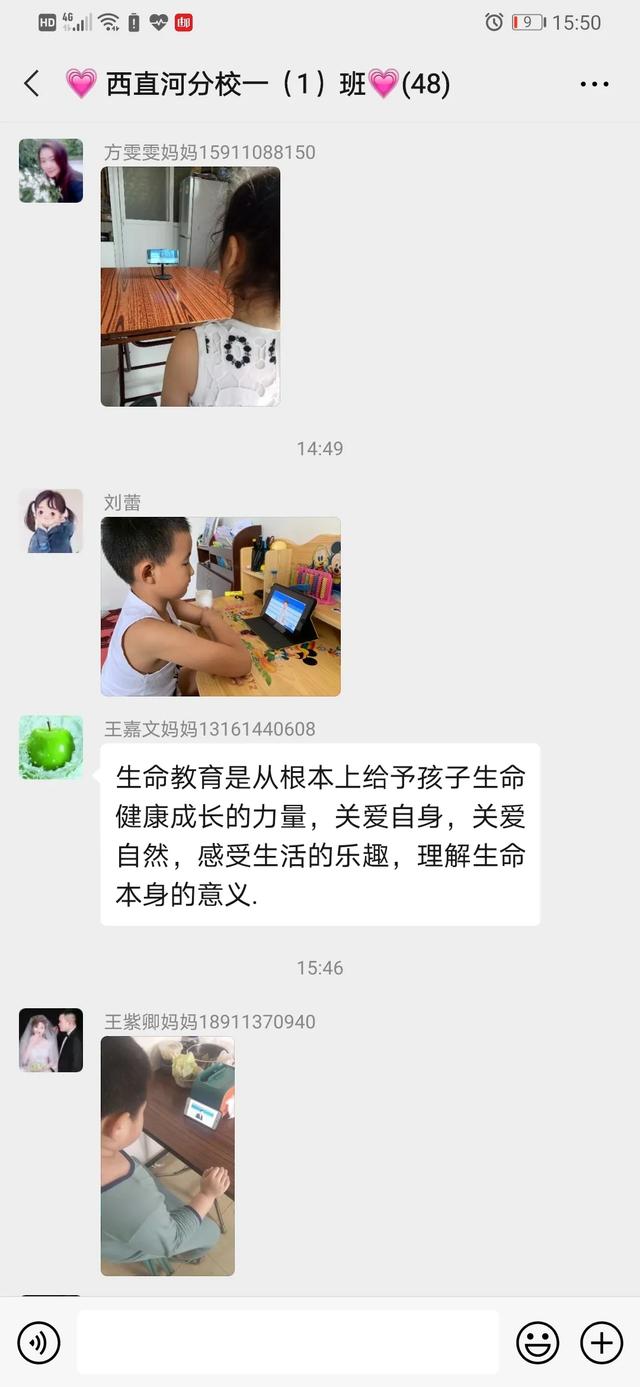Switch to voice message input
640x1387 pixels.
(39, 1342)
